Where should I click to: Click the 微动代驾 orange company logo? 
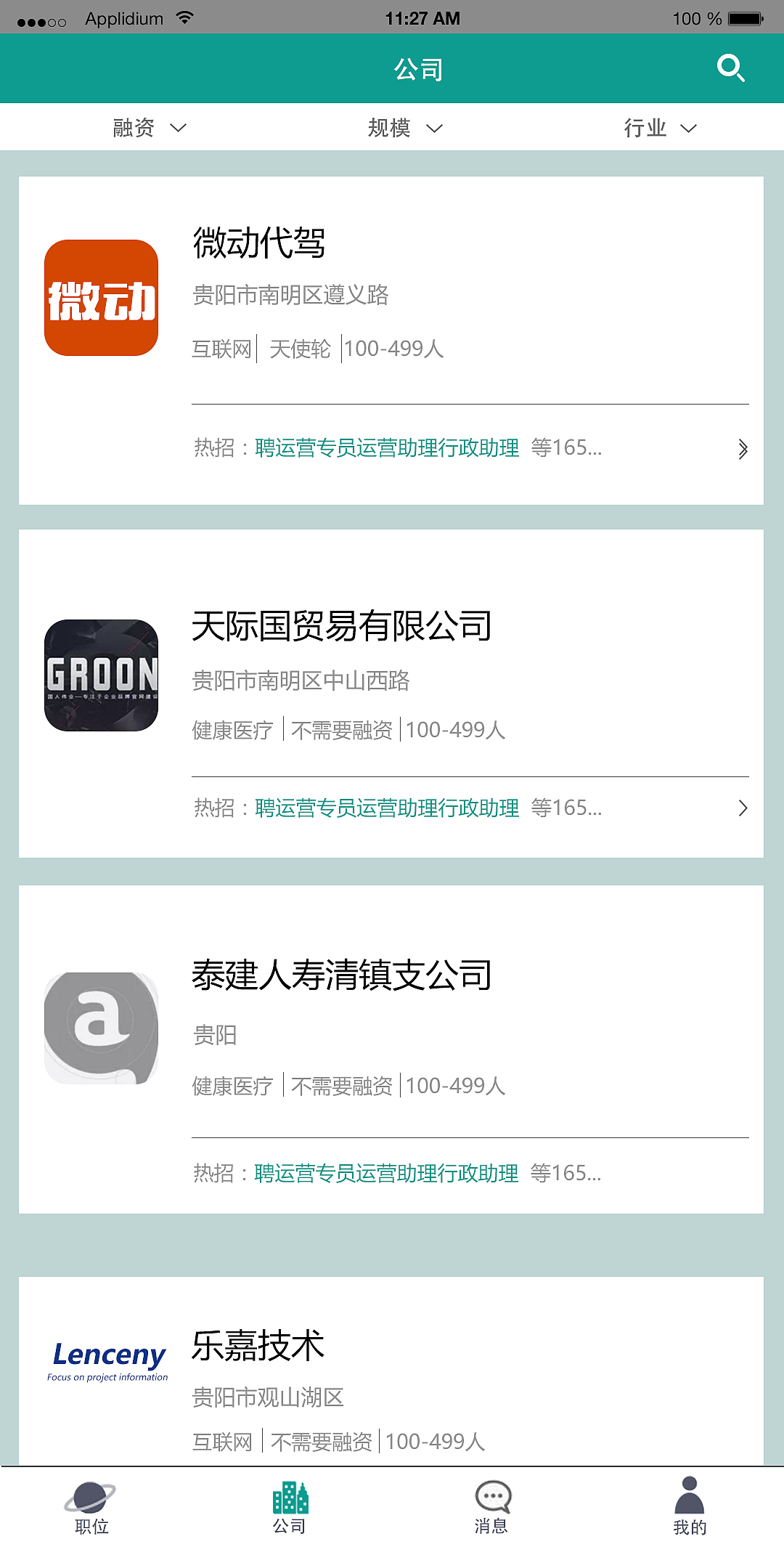point(100,296)
